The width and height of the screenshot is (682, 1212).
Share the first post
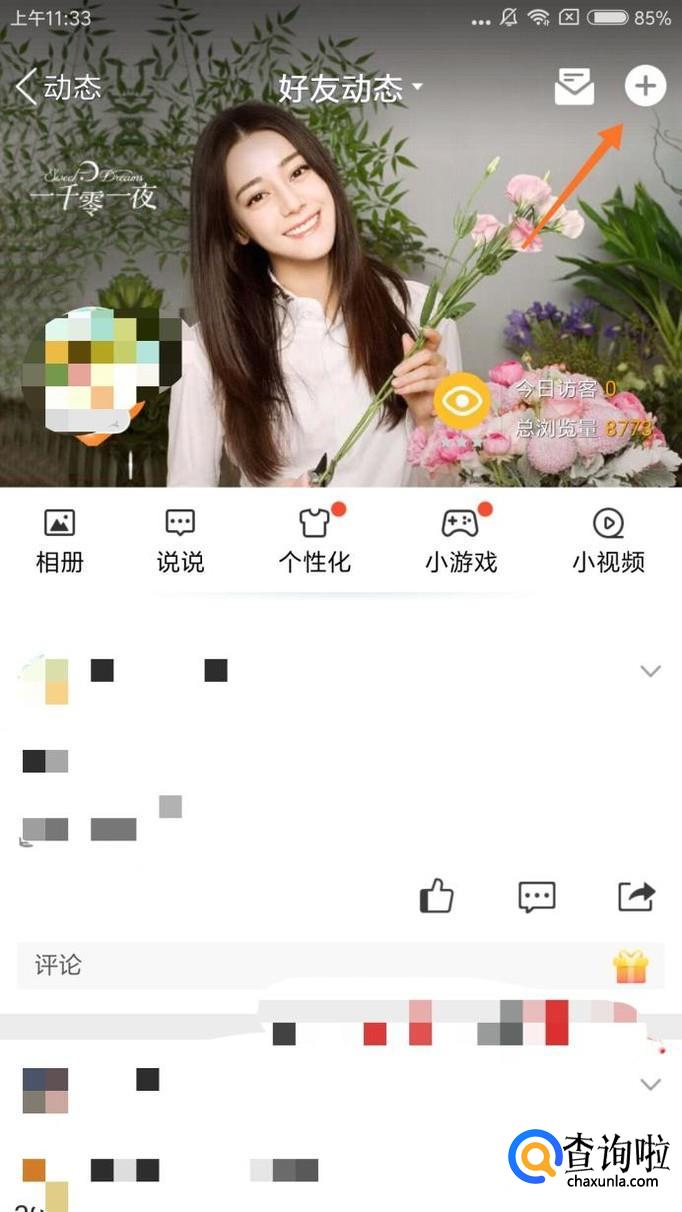click(x=636, y=896)
